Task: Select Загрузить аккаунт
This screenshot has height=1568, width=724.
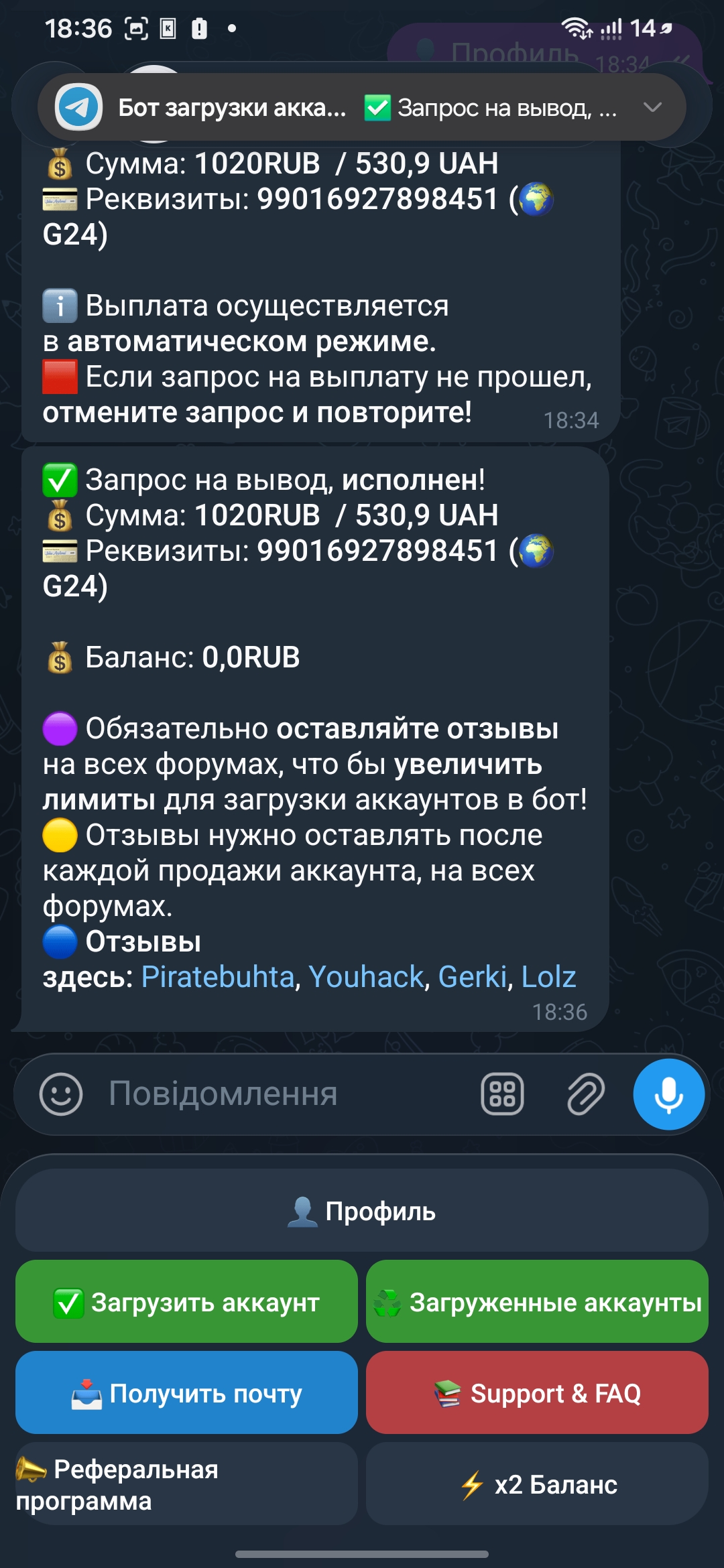Action: pyautogui.click(x=186, y=1302)
